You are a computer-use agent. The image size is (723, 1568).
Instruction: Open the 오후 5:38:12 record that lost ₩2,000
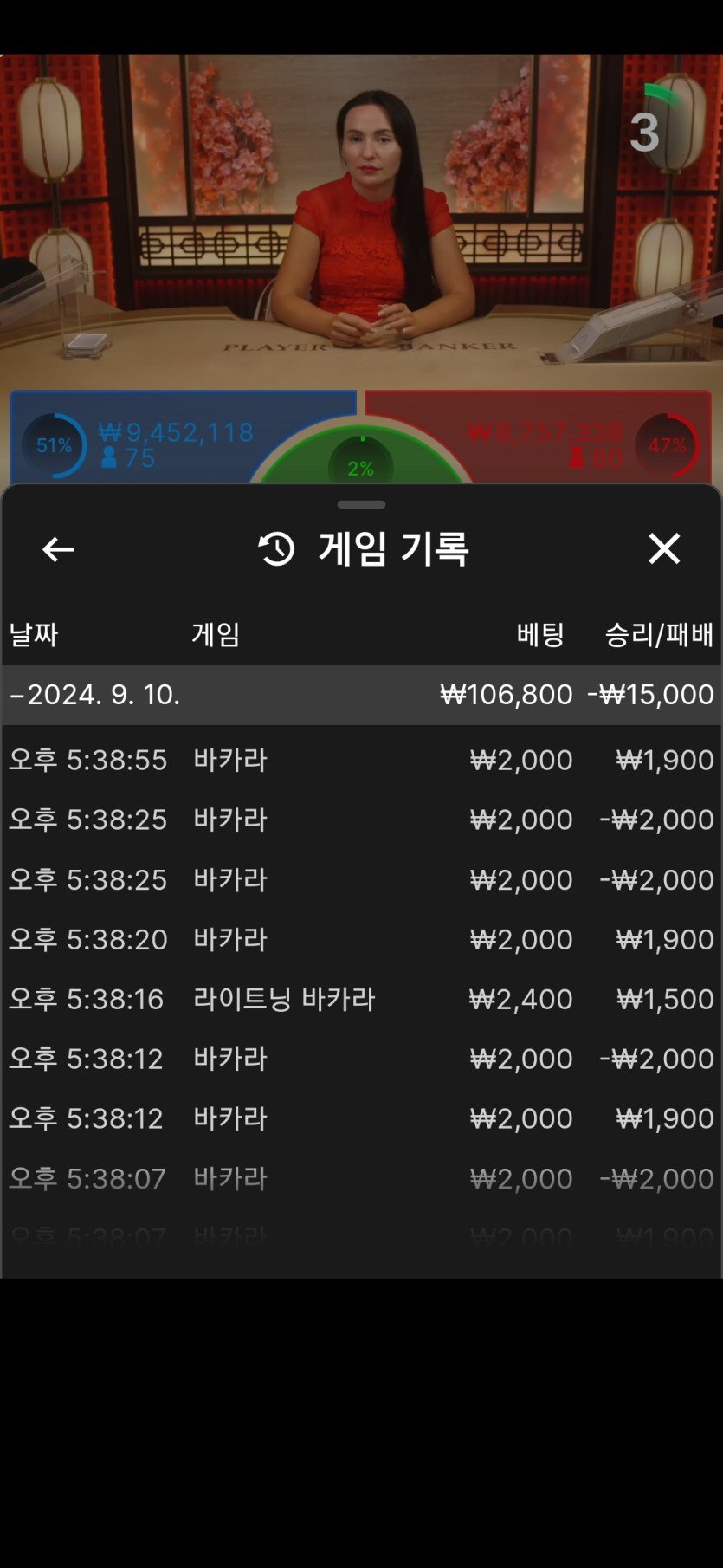(x=361, y=1059)
